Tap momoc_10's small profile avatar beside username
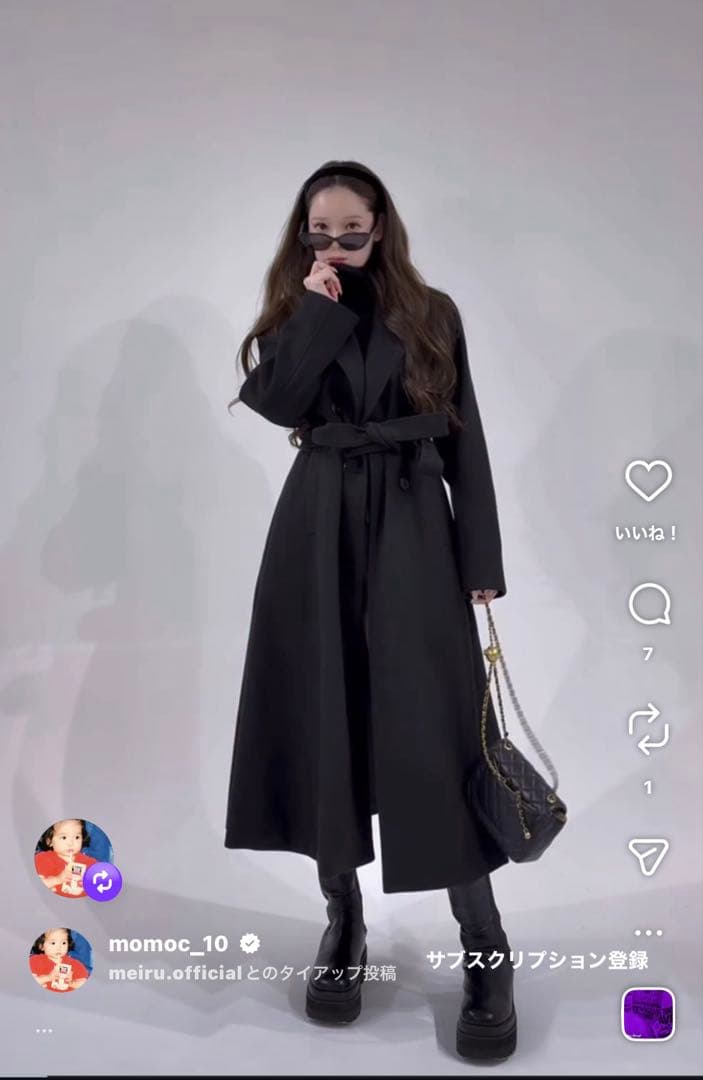 coord(61,959)
